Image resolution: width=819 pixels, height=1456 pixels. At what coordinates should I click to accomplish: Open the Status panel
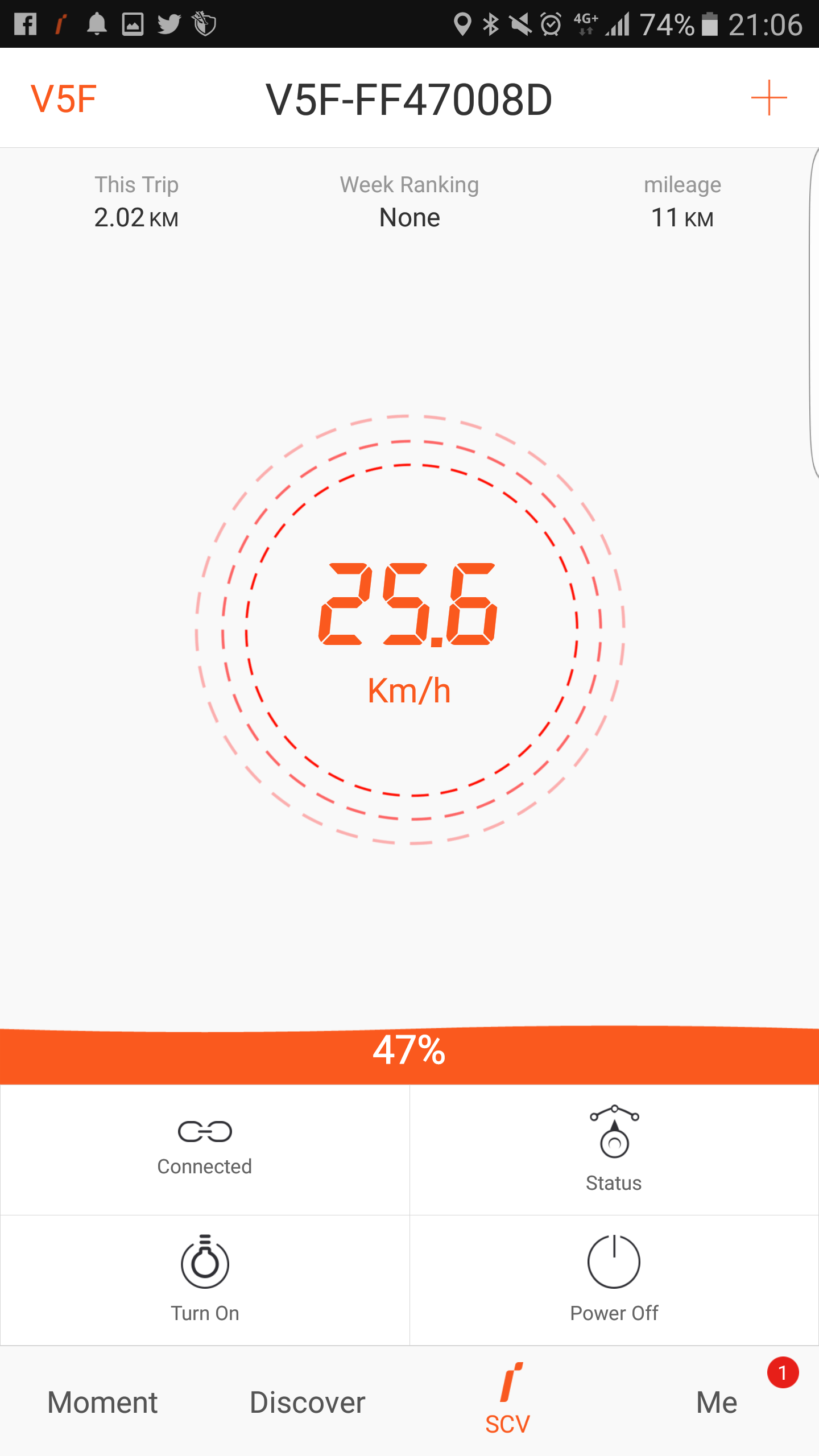click(614, 1149)
